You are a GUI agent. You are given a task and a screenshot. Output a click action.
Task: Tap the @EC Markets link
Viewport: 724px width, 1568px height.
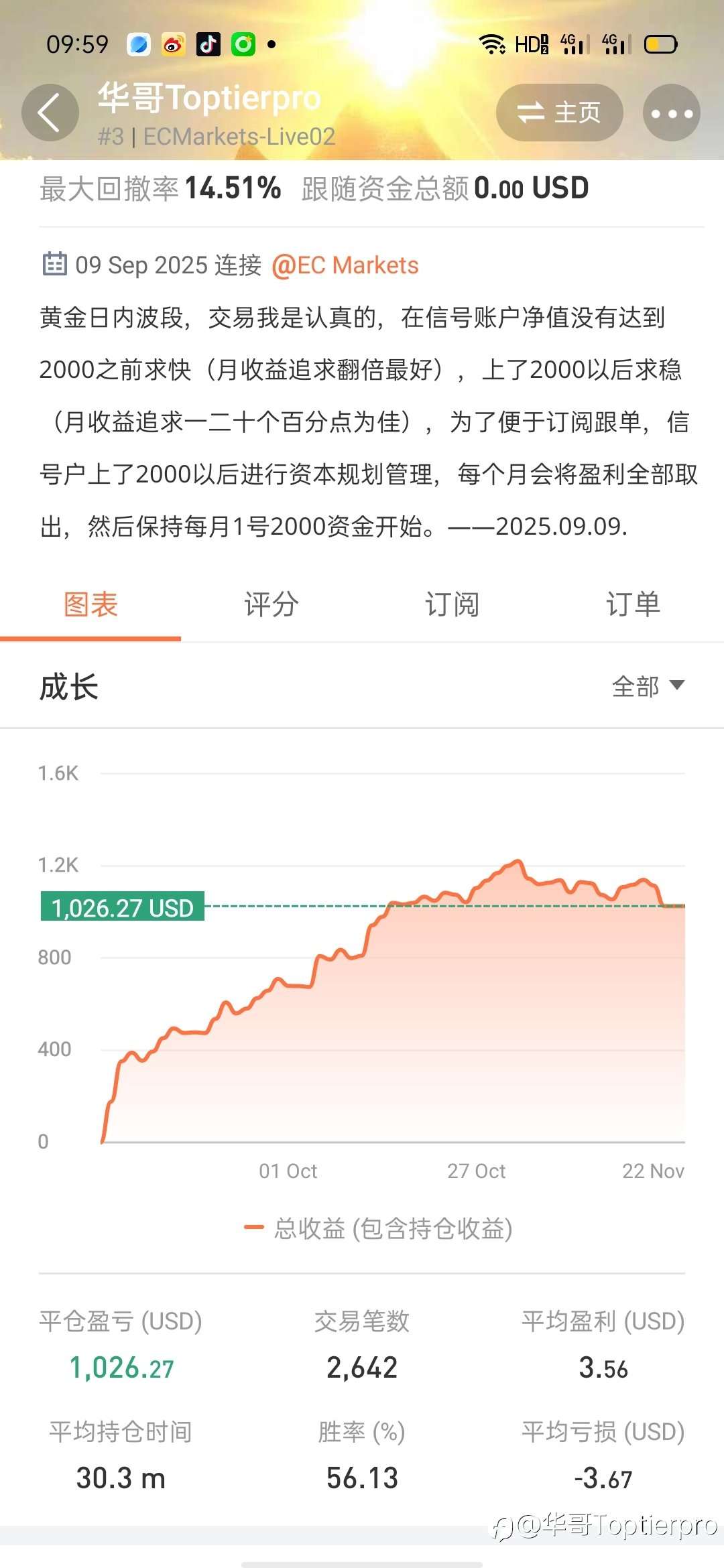(x=347, y=265)
